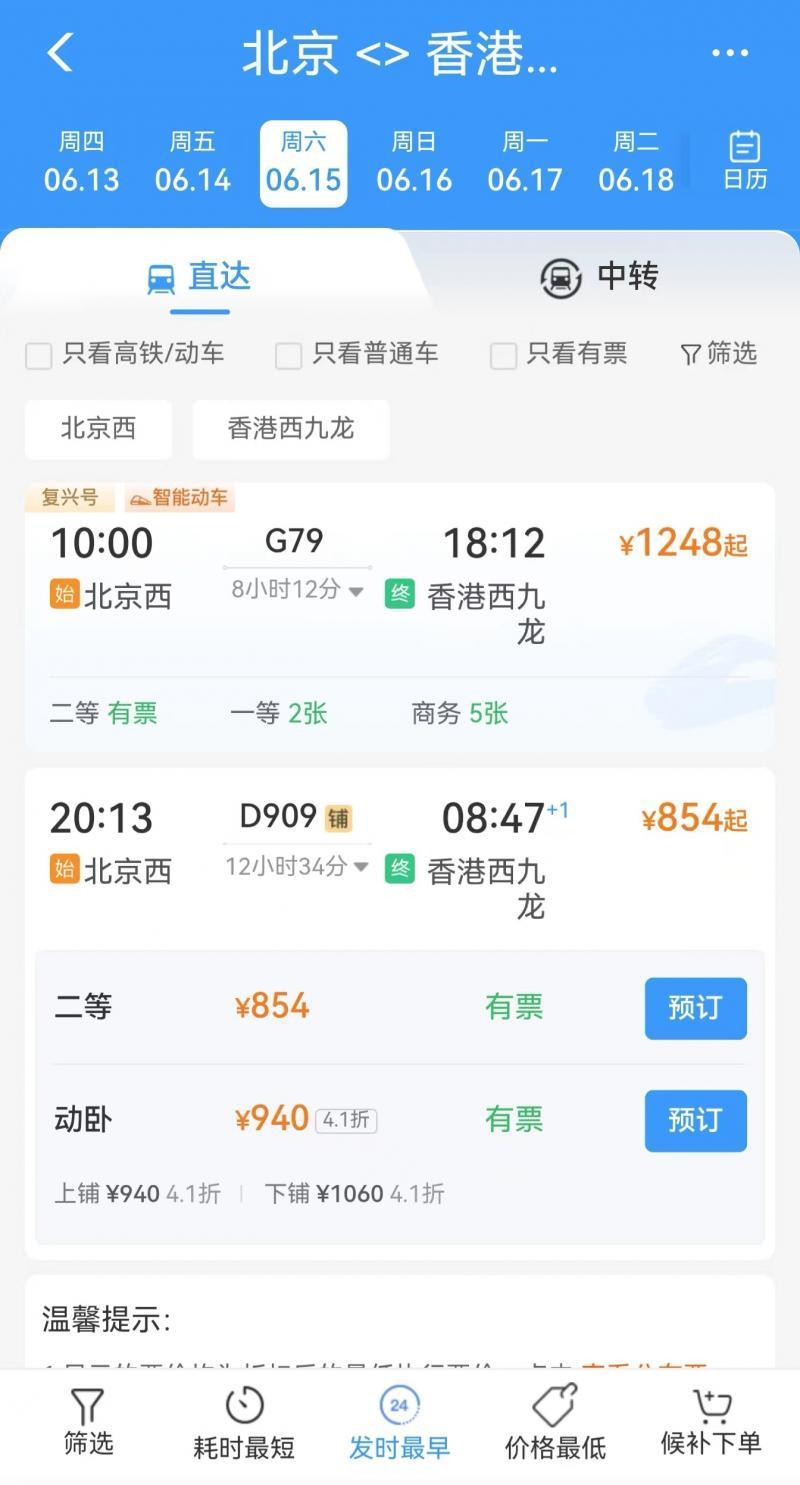Switch to the 中转 transfer tab

pyautogui.click(x=600, y=276)
